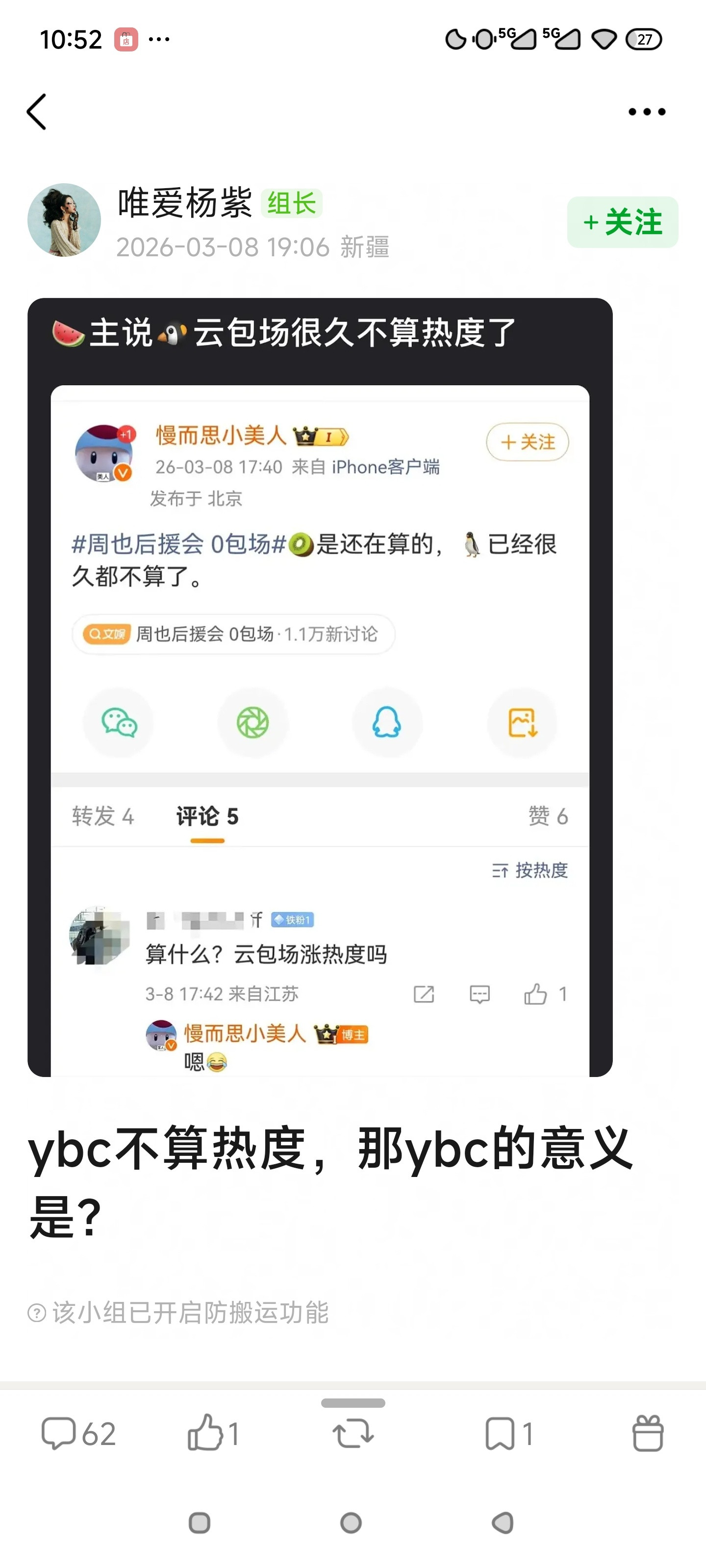Save the image using download icon
Screen dimensions: 706x1568
(x=522, y=723)
